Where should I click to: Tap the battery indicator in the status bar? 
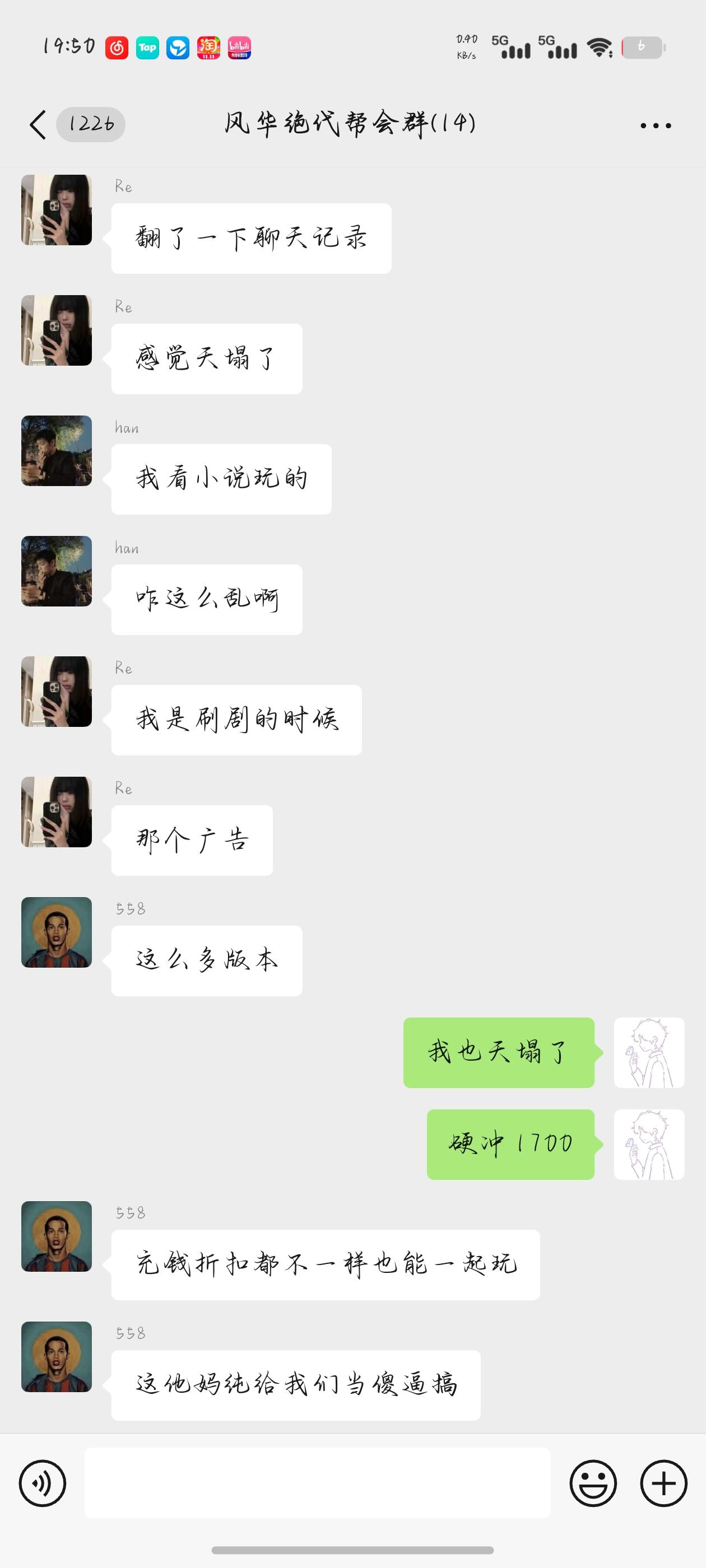tap(642, 49)
